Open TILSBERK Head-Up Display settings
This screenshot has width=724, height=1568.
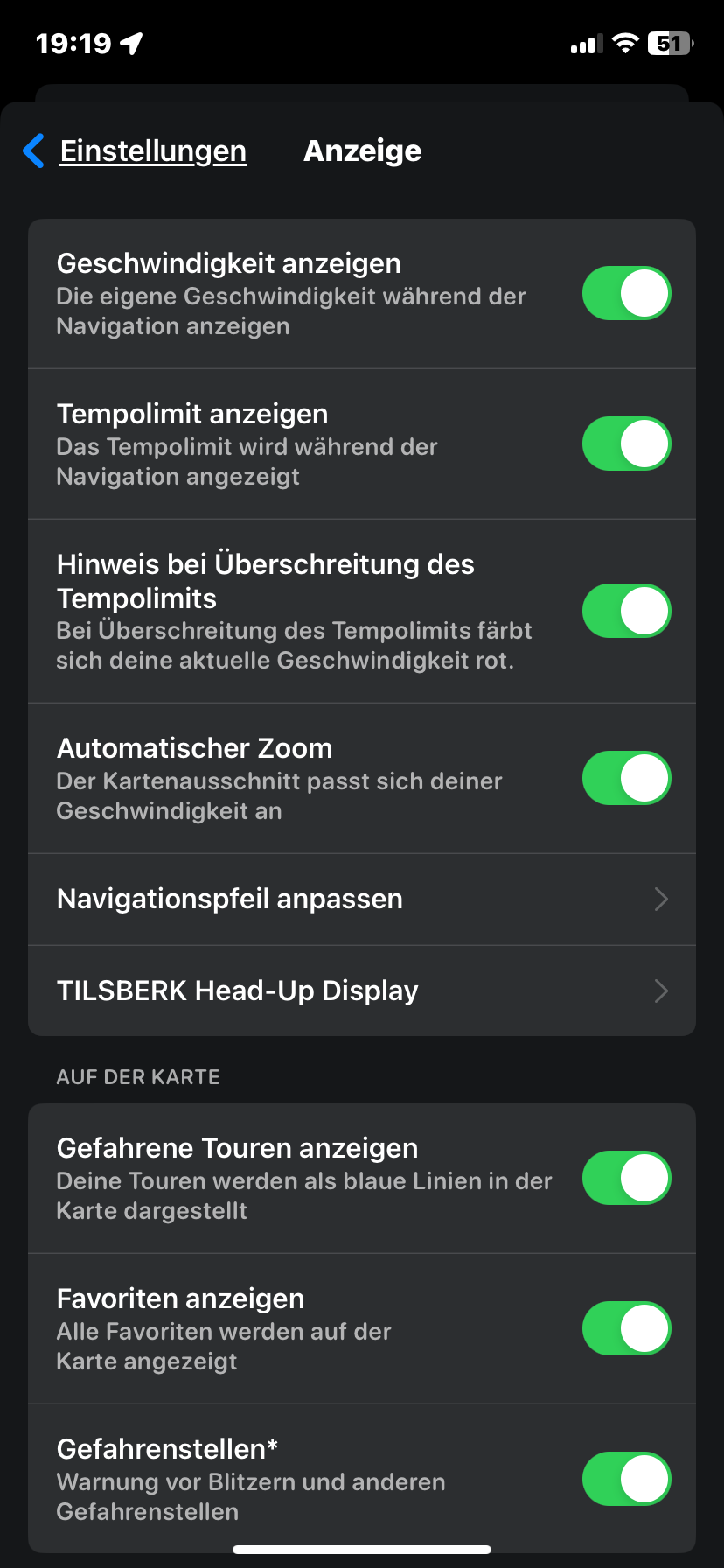(x=362, y=990)
